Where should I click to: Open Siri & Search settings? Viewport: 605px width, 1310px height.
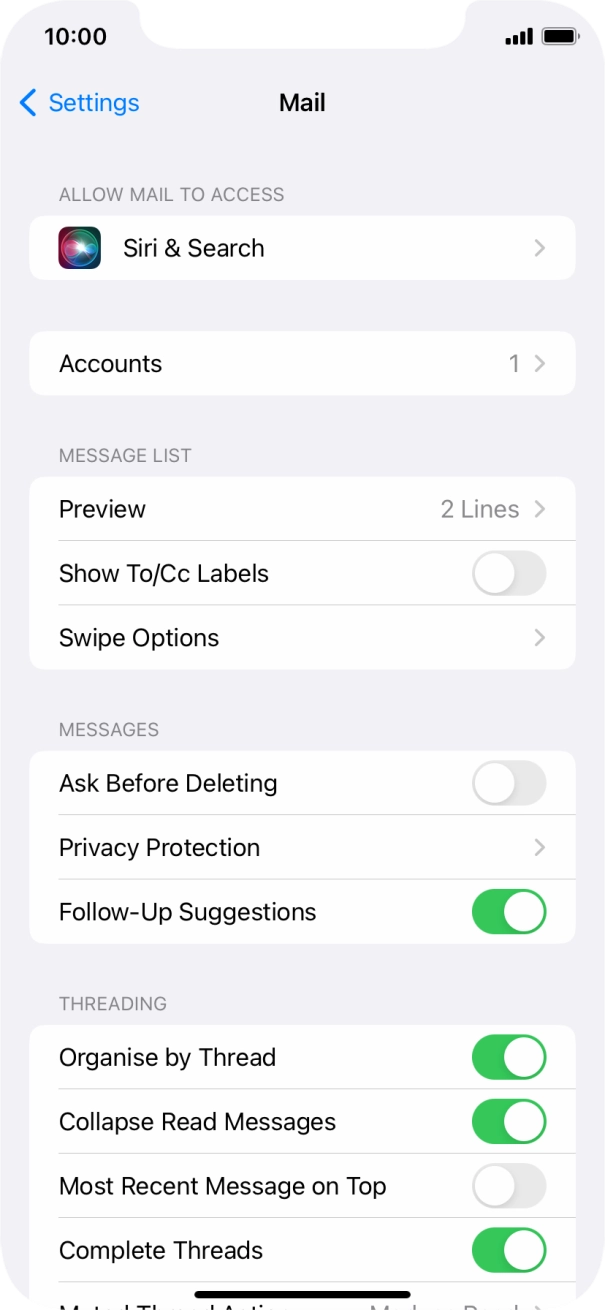[x=302, y=248]
